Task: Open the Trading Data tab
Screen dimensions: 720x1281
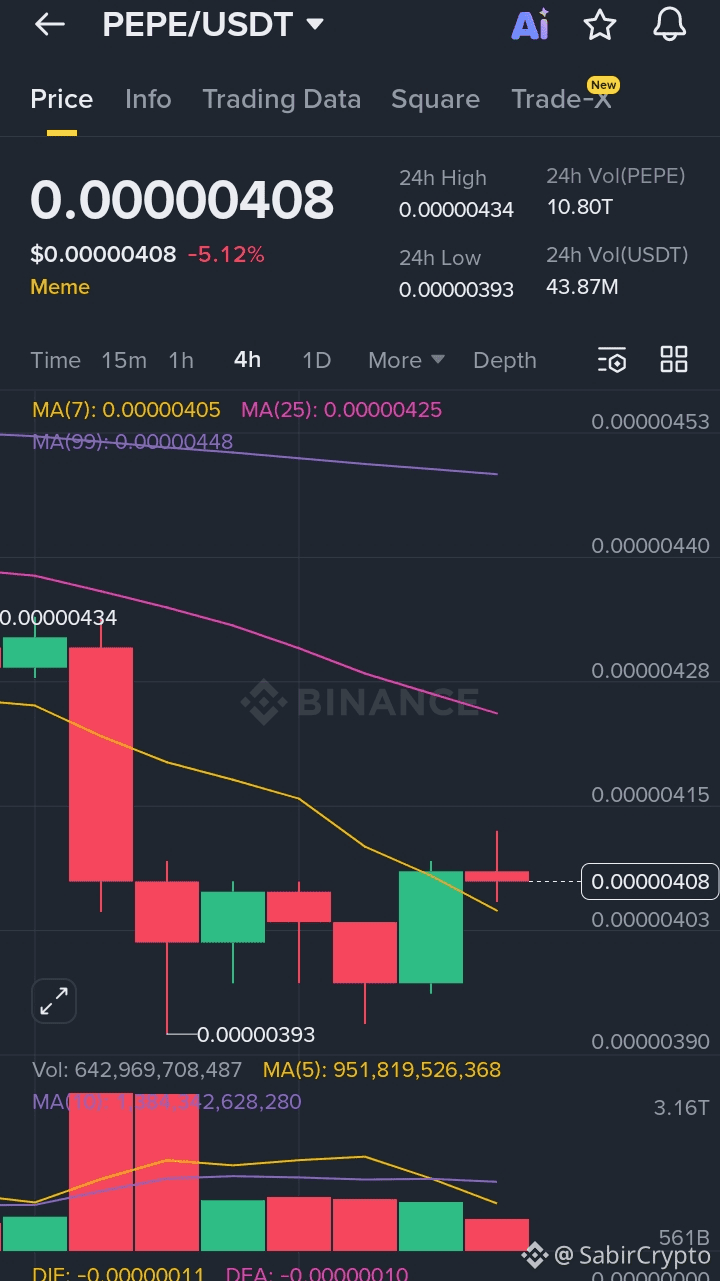Action: point(282,99)
